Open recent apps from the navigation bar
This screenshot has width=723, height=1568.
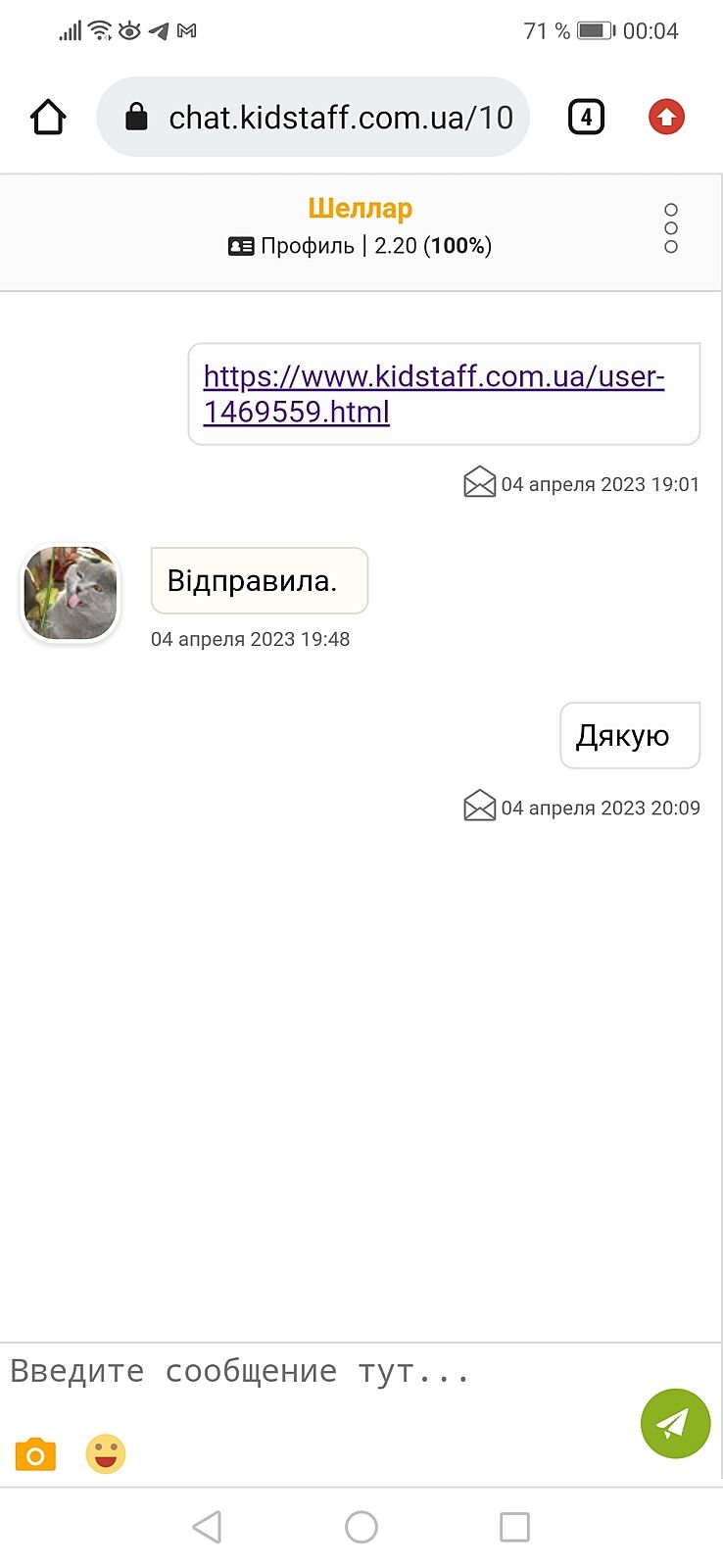(514, 1527)
